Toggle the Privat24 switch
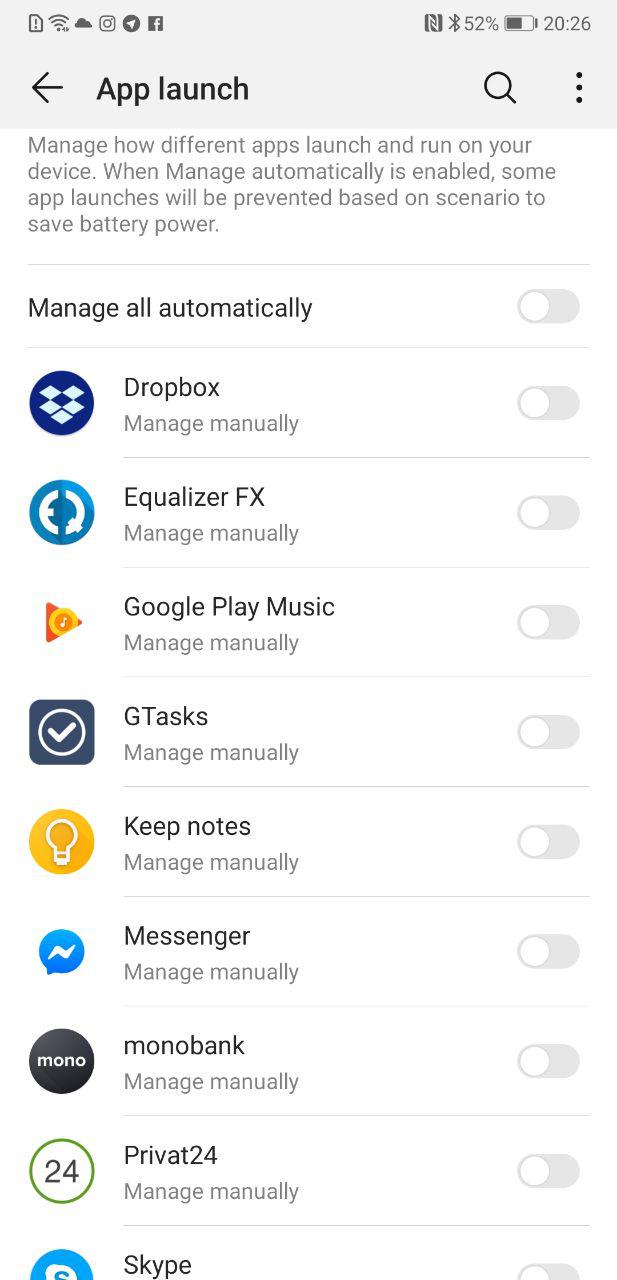The width and height of the screenshot is (617, 1280). click(548, 1171)
